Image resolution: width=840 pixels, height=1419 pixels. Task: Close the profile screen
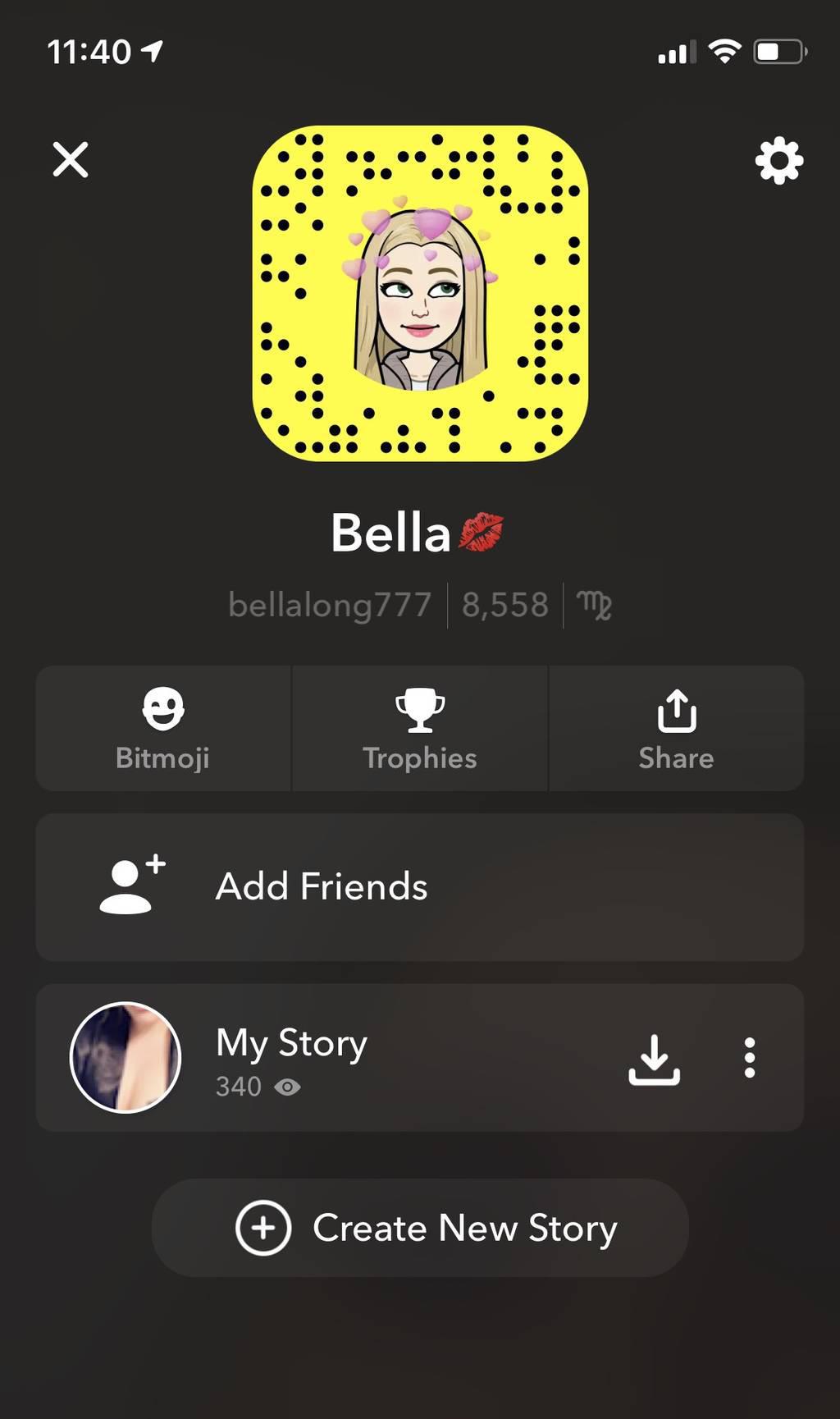(x=71, y=159)
